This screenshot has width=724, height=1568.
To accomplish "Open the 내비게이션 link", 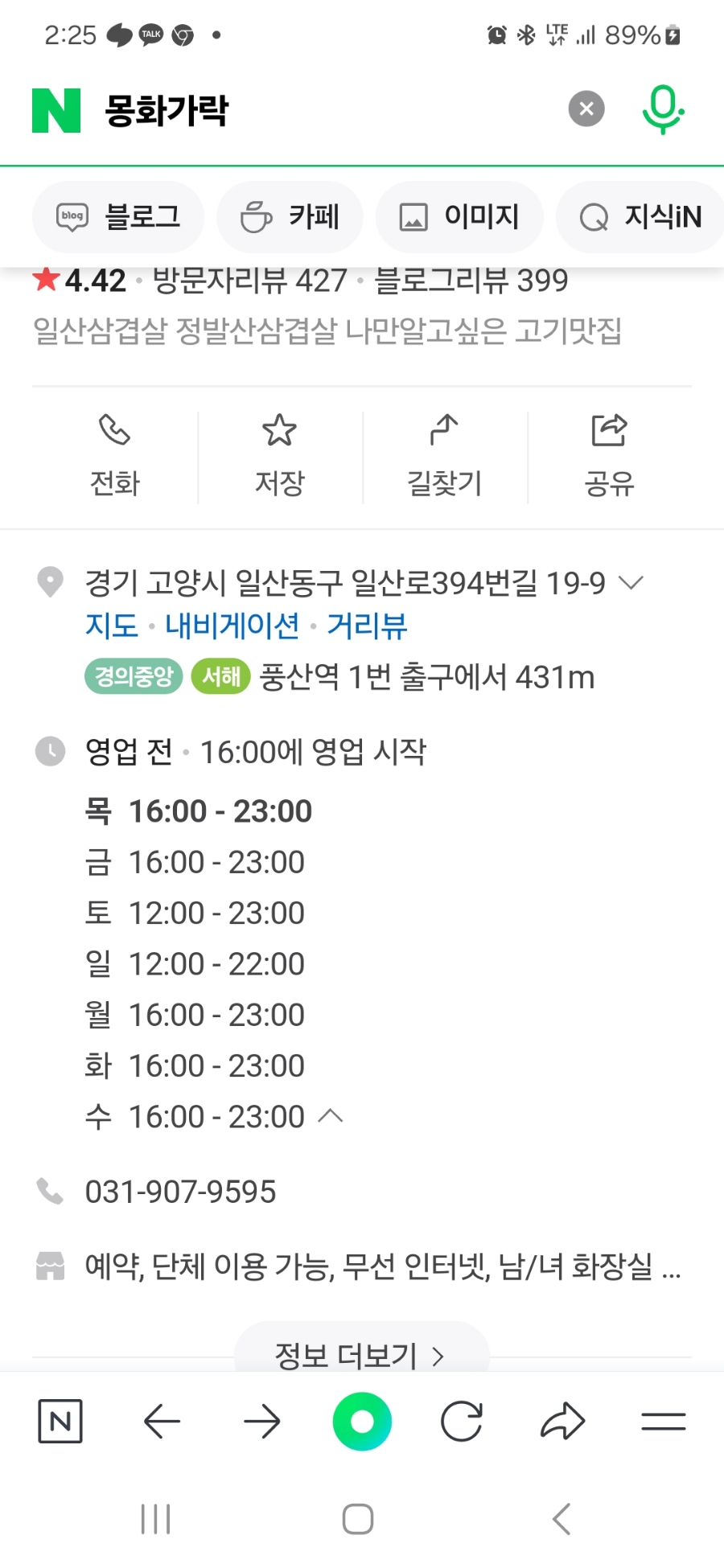I will pyautogui.click(x=232, y=626).
